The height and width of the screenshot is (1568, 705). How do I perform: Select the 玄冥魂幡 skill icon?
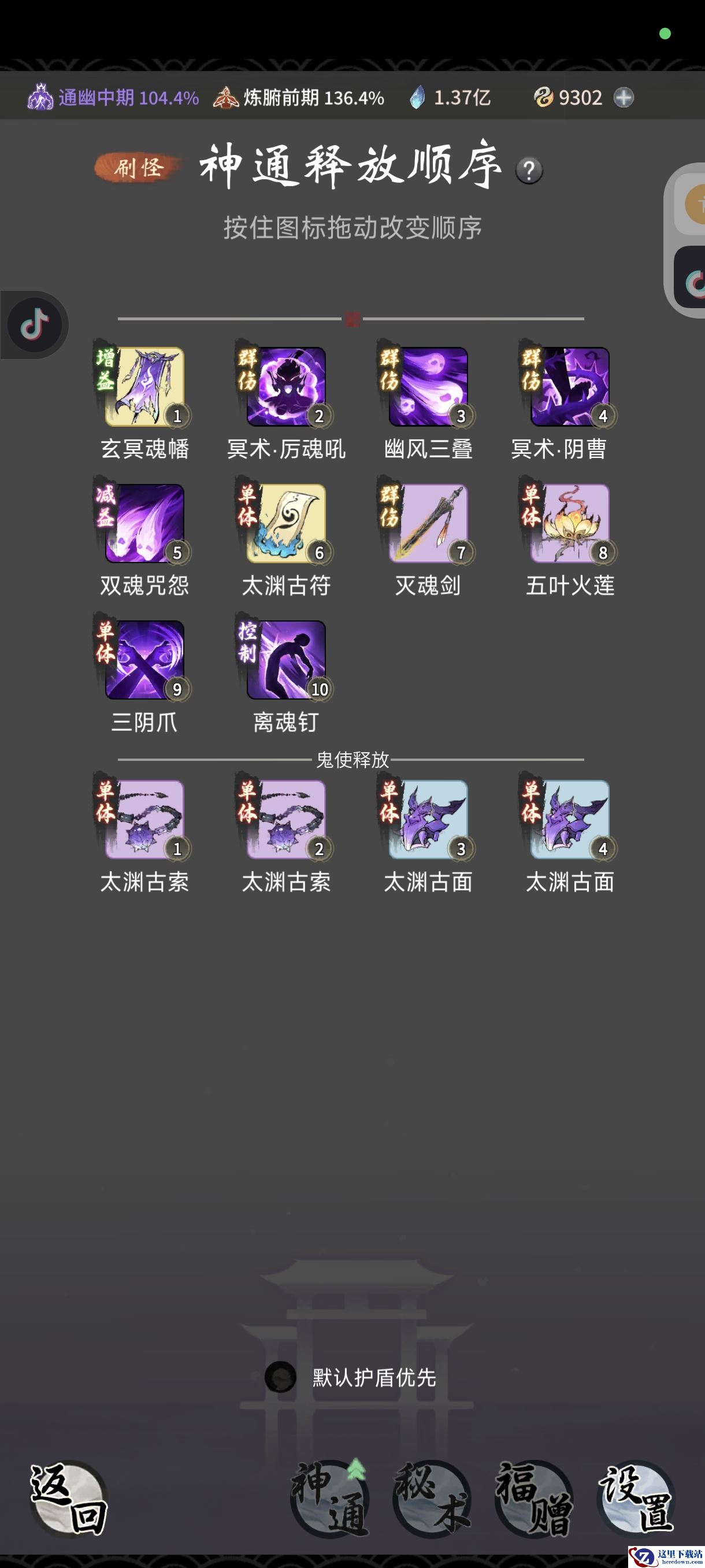click(x=145, y=387)
